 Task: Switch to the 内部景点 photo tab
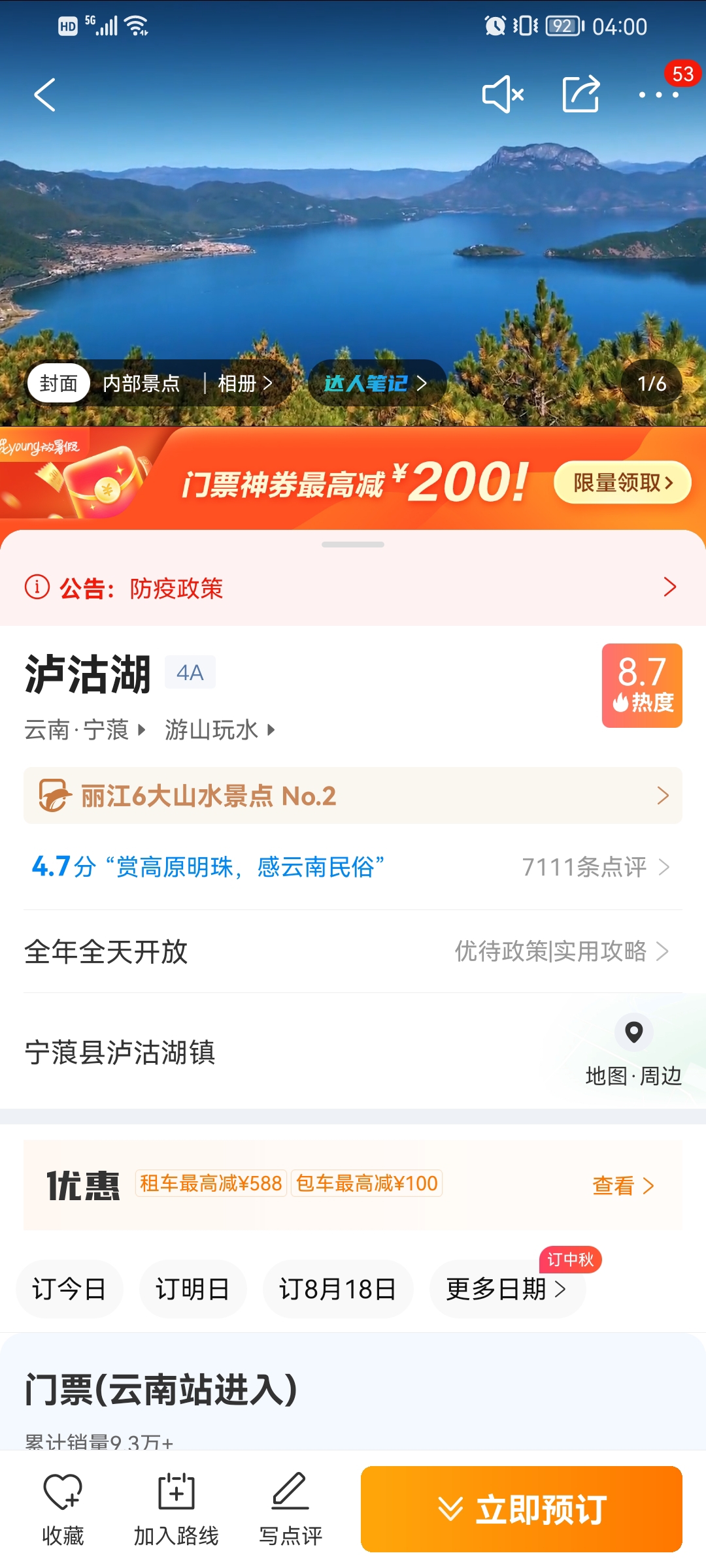[x=141, y=384]
